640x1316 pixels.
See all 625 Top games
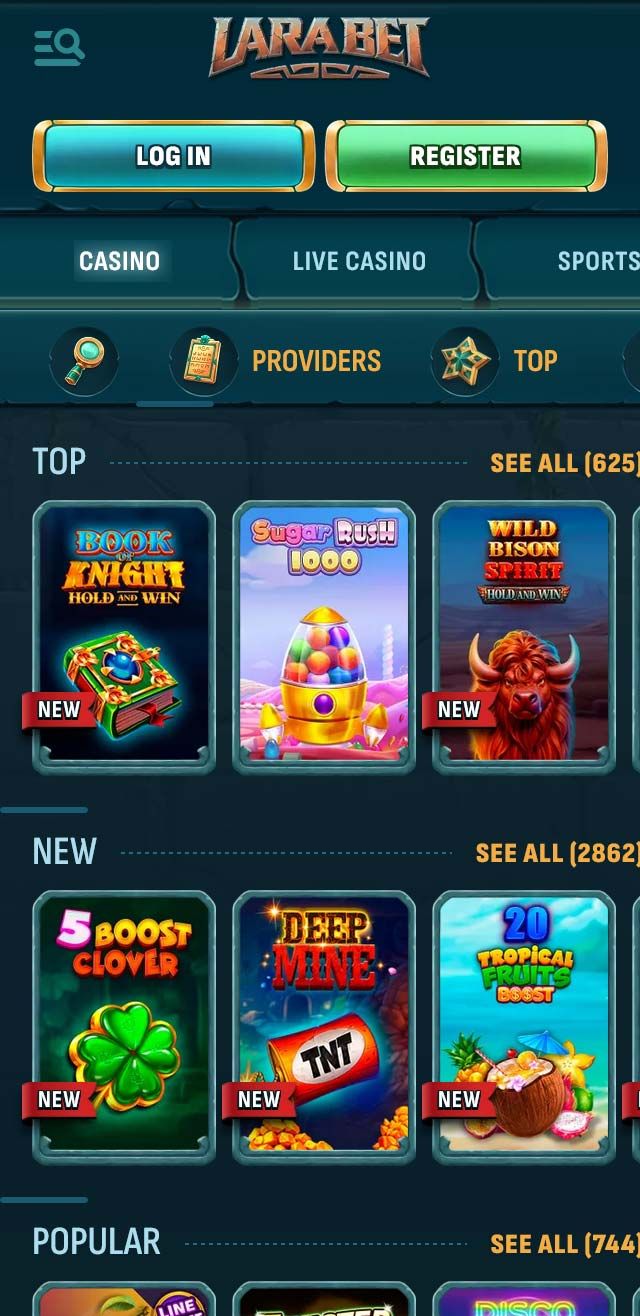tap(564, 463)
